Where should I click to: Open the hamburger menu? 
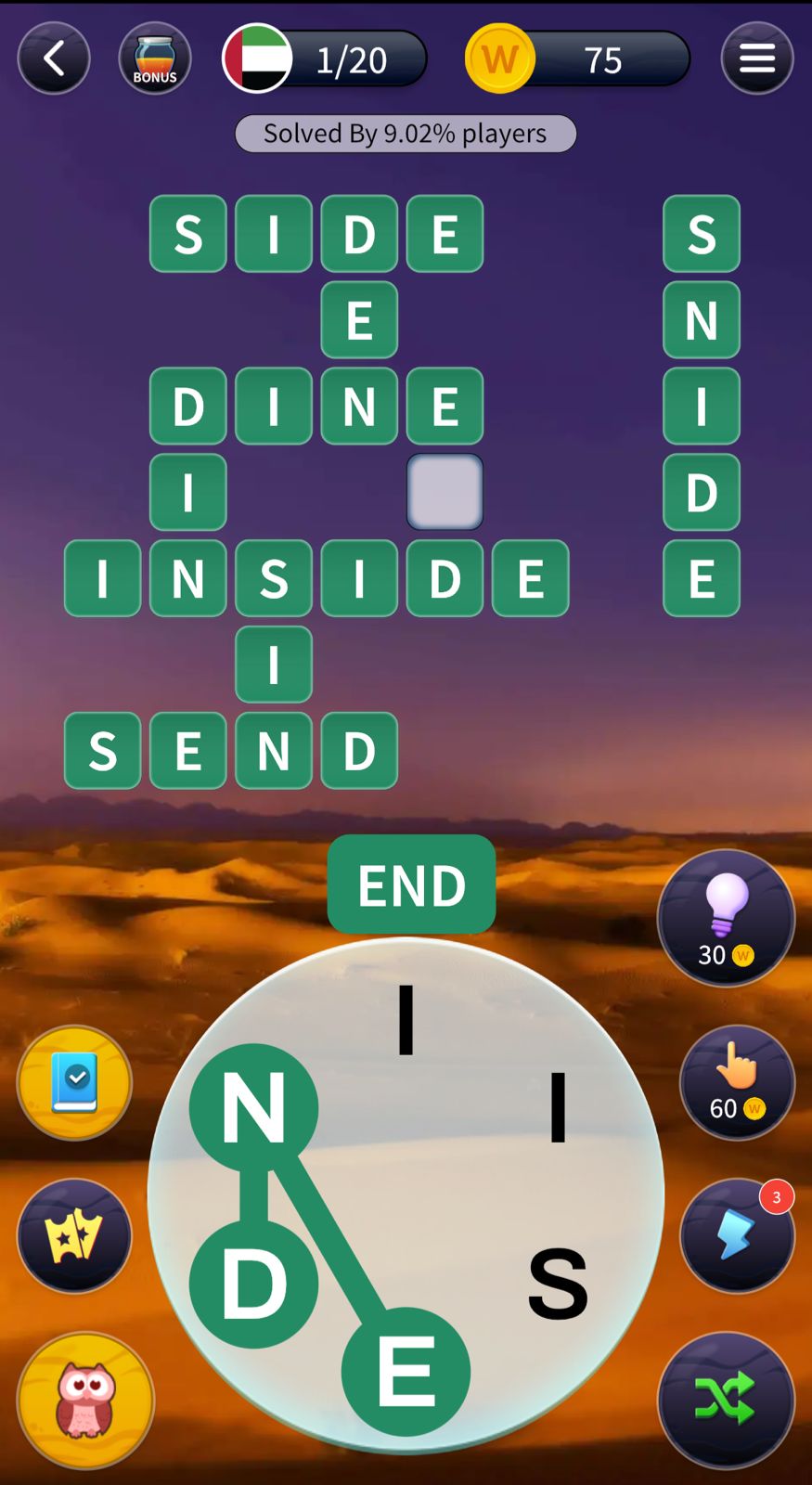756,58
